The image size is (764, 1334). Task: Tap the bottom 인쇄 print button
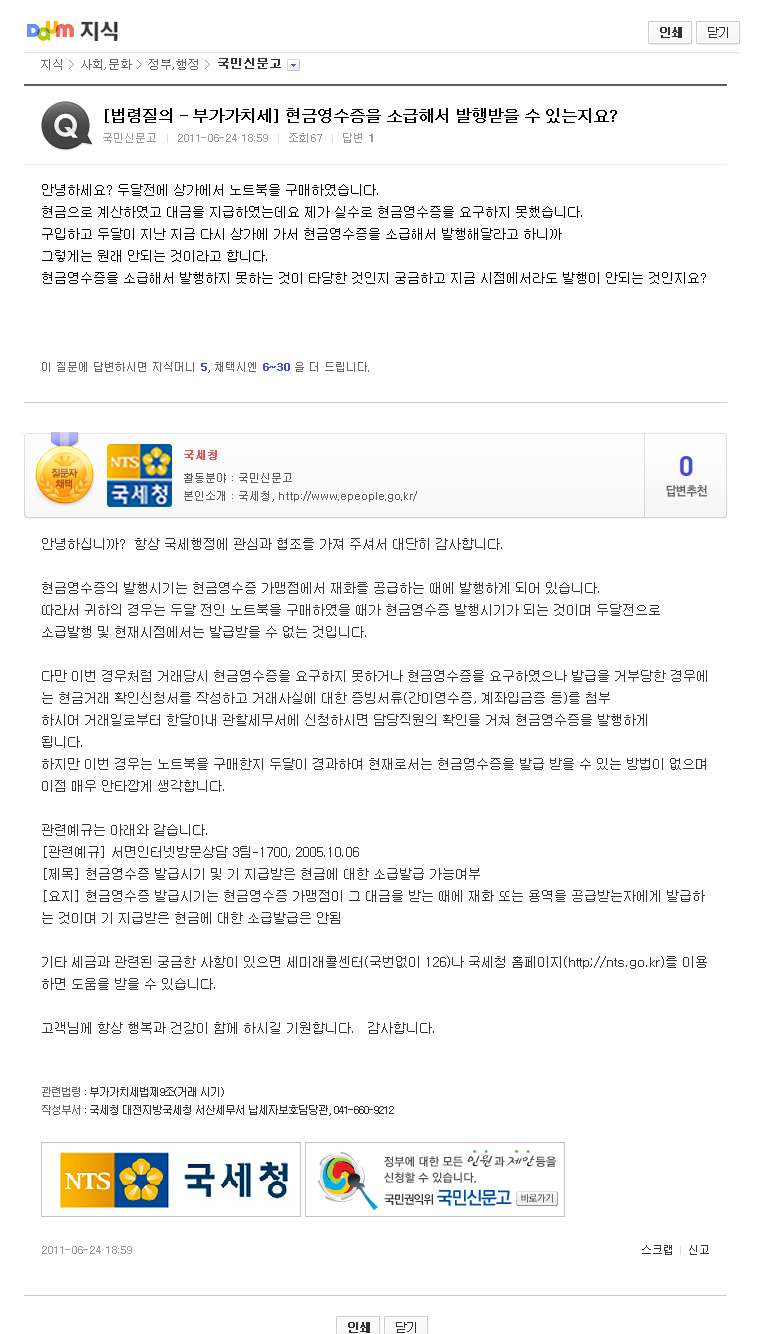pos(357,1326)
